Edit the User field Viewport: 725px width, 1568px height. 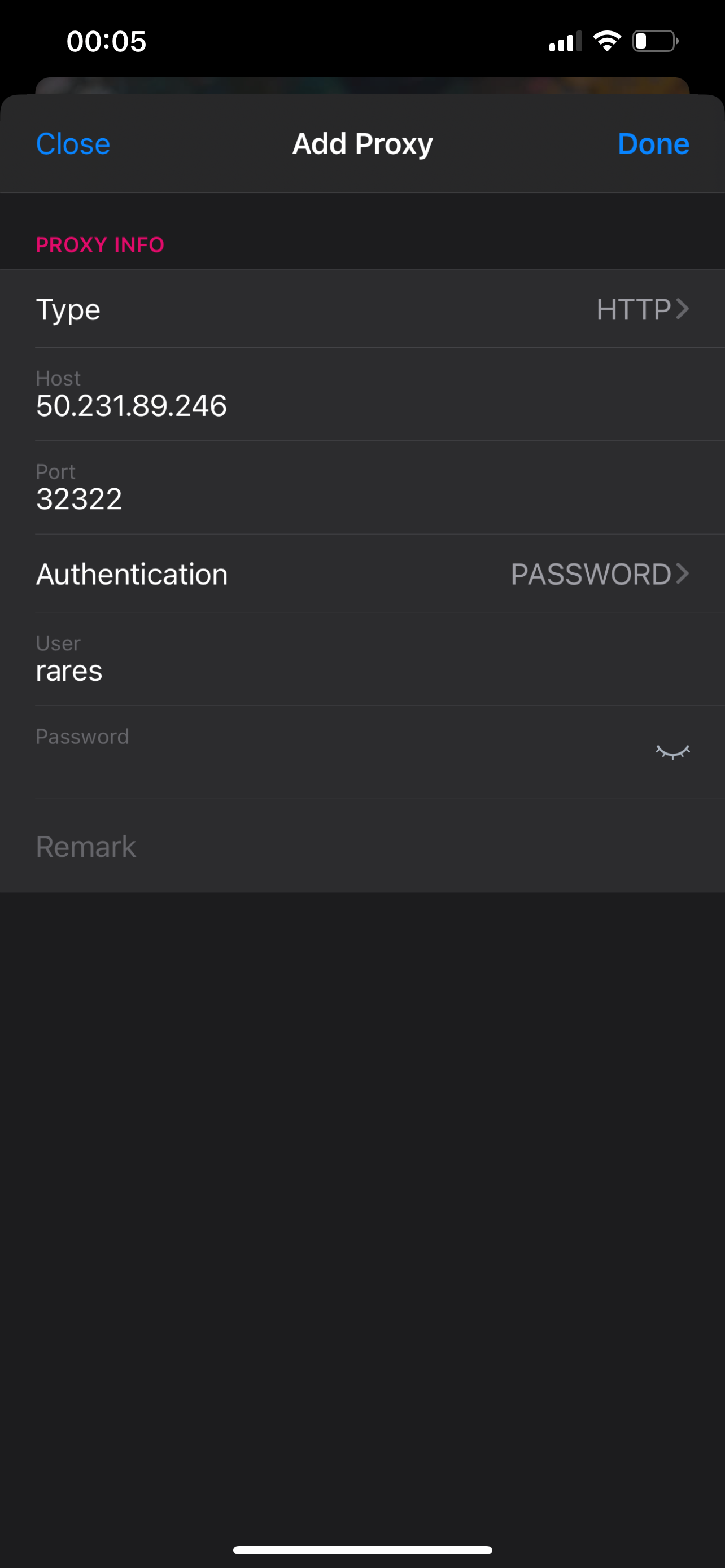[362, 659]
